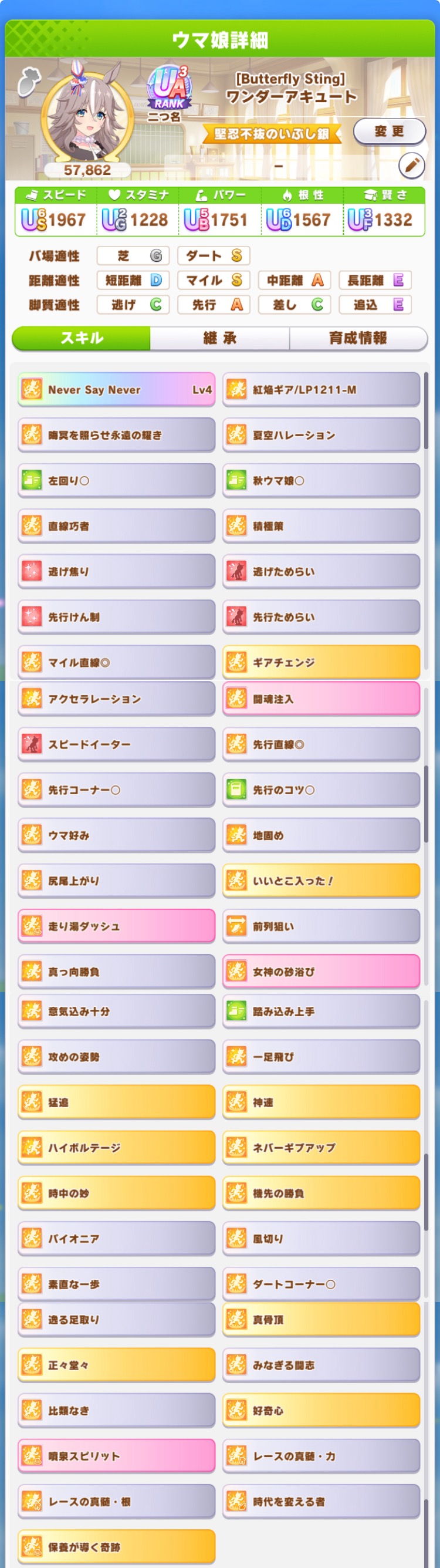
Task: Switch to the 継承 tab
Action: (219, 339)
